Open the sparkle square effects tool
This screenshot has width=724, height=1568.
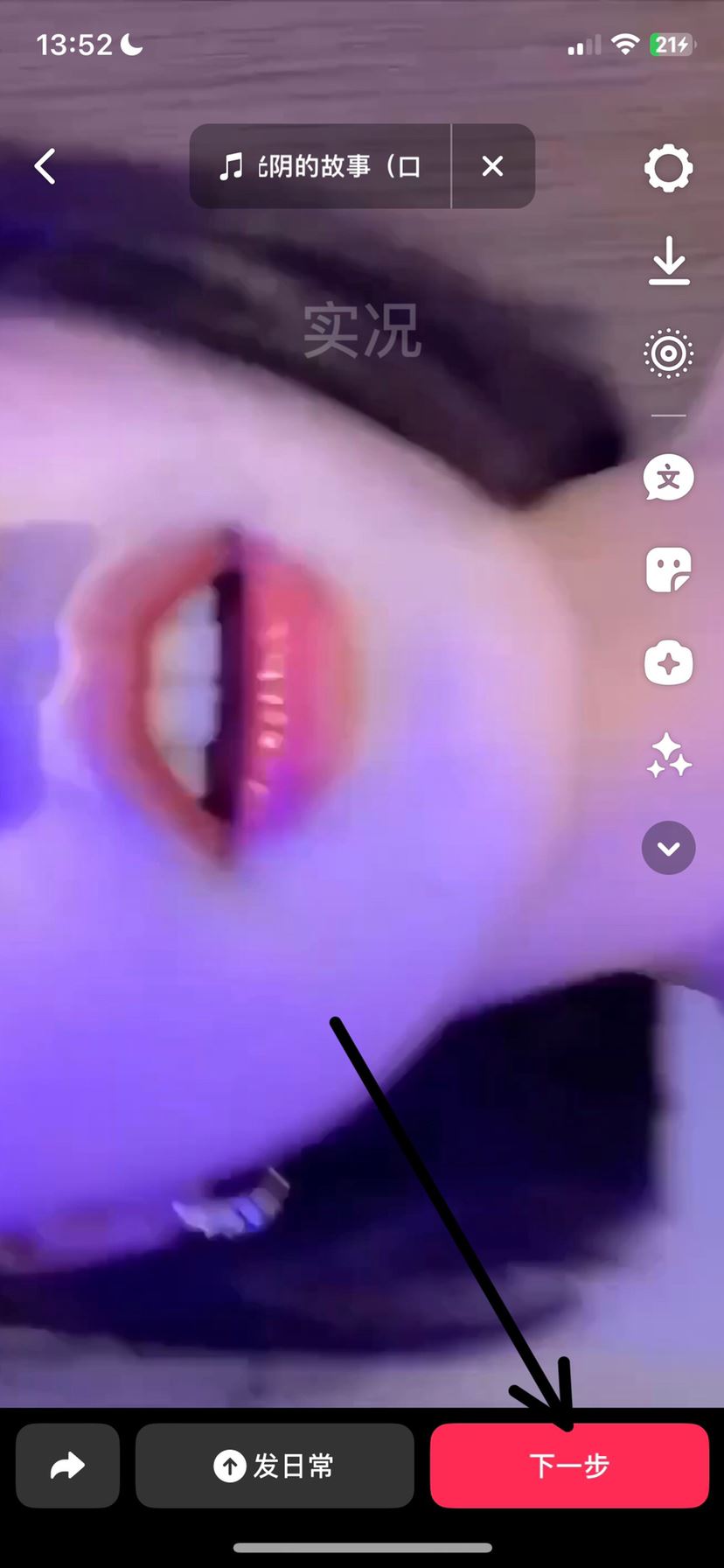click(669, 663)
